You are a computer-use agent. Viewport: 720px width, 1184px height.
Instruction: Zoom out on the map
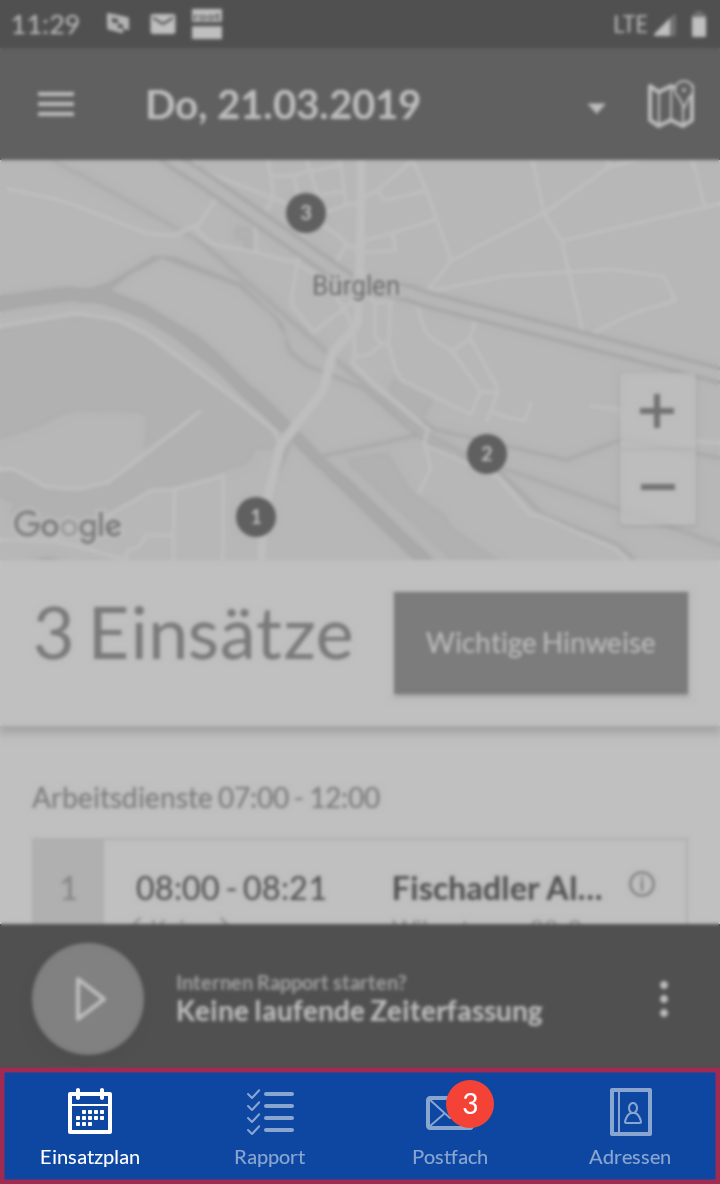(657, 487)
